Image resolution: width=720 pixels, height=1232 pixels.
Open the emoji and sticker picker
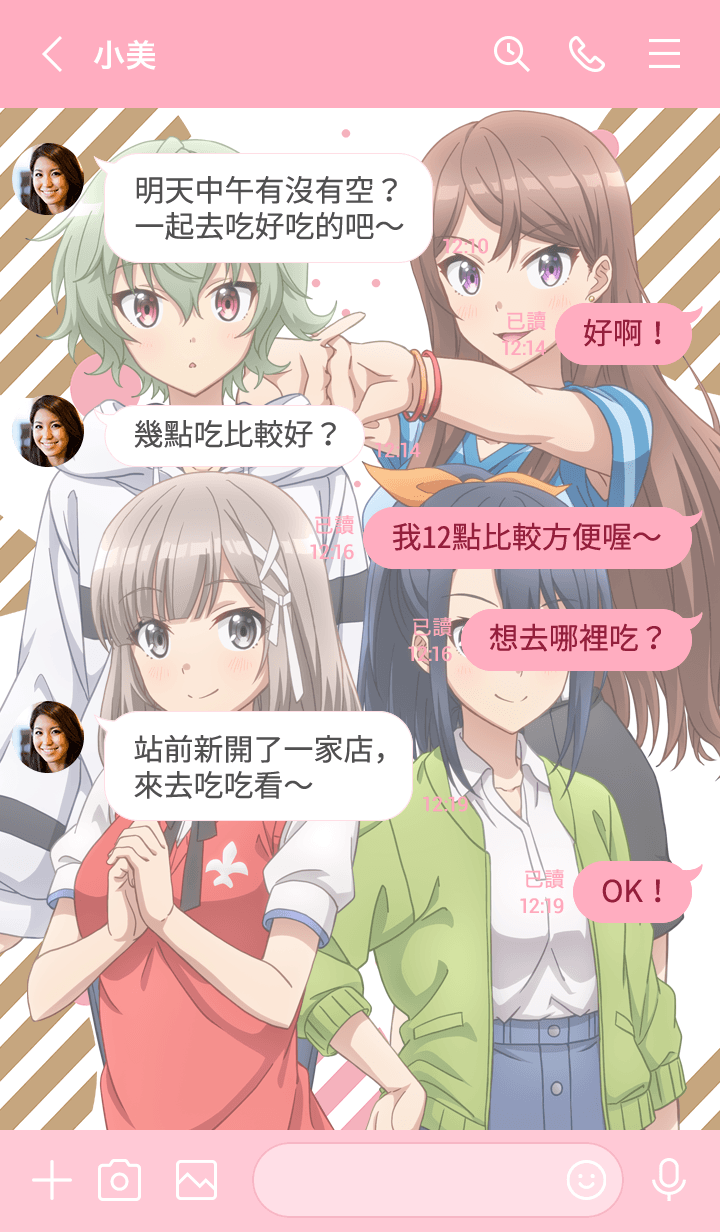point(586,1181)
